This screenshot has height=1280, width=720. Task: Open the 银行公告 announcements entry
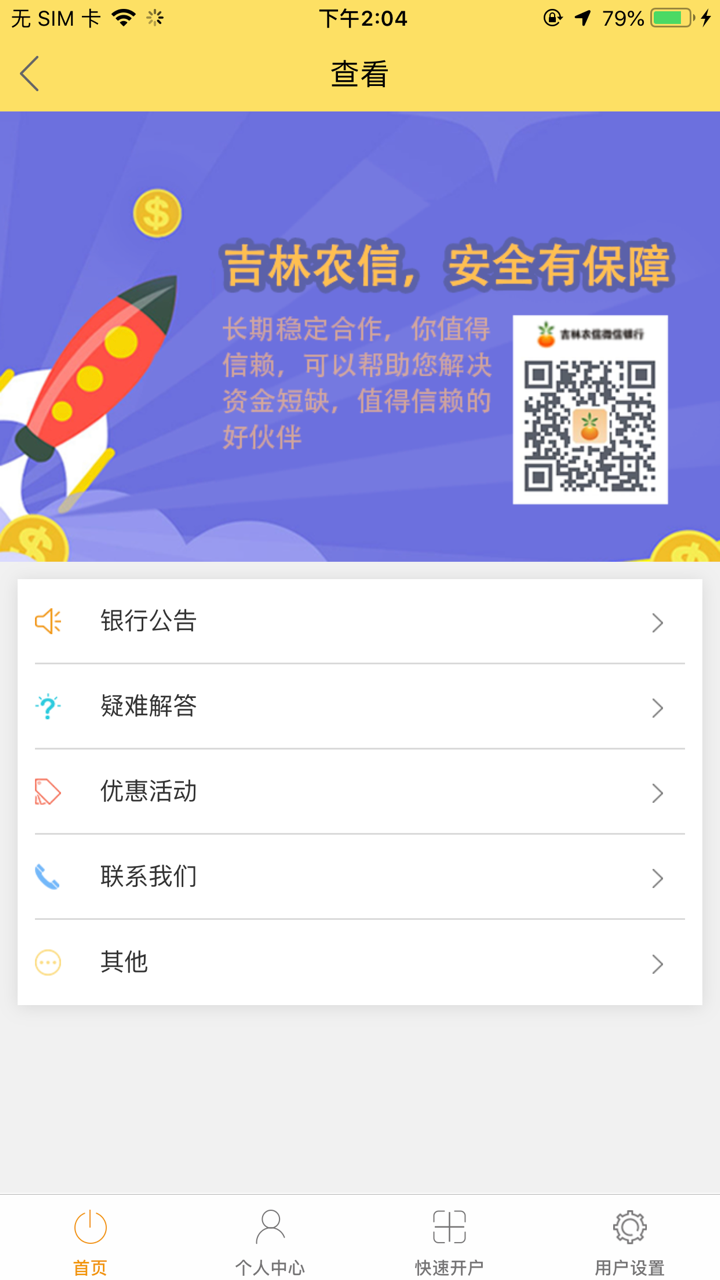pyautogui.click(x=360, y=622)
